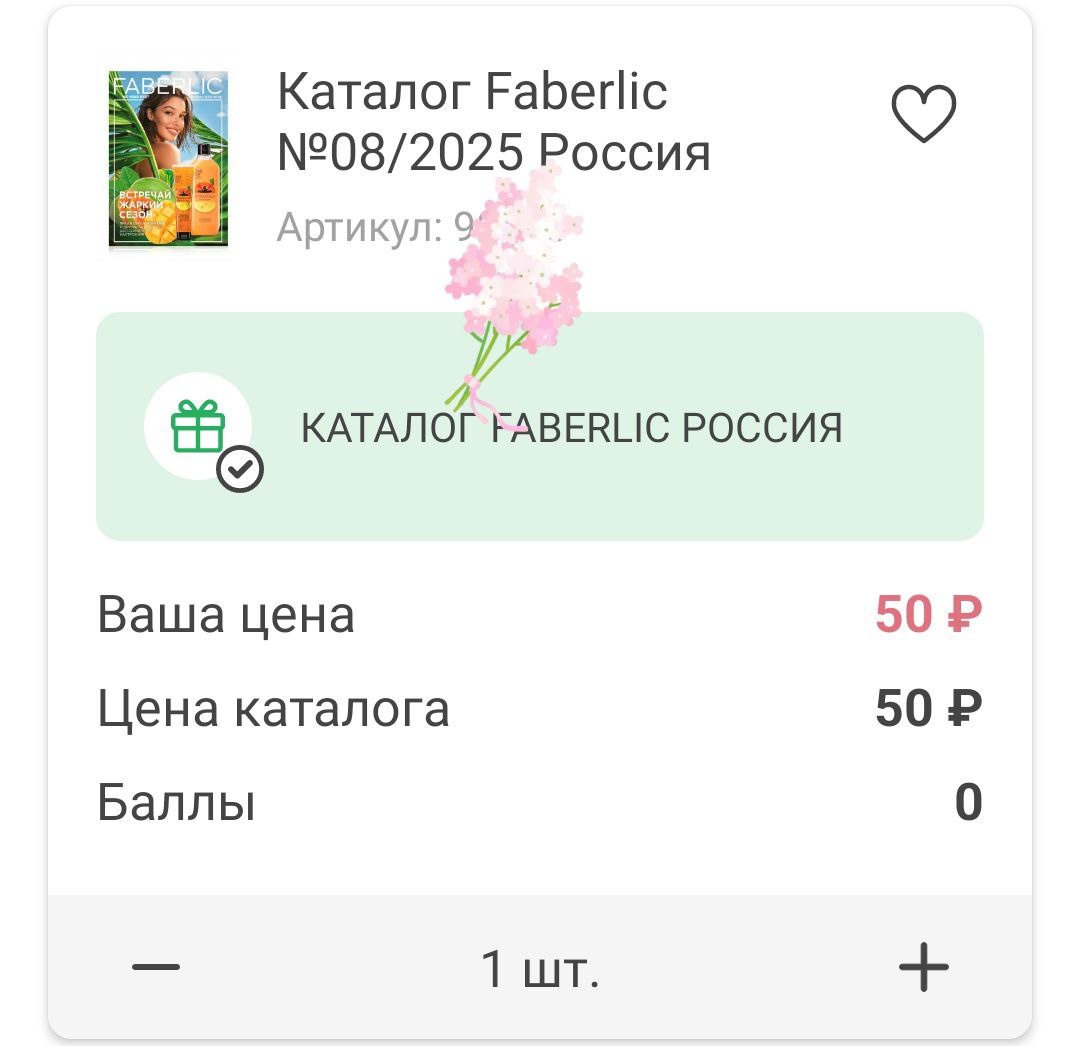Add the Faberlic catalog to favorites
Image resolution: width=1080 pixels, height=1046 pixels.
923,113
